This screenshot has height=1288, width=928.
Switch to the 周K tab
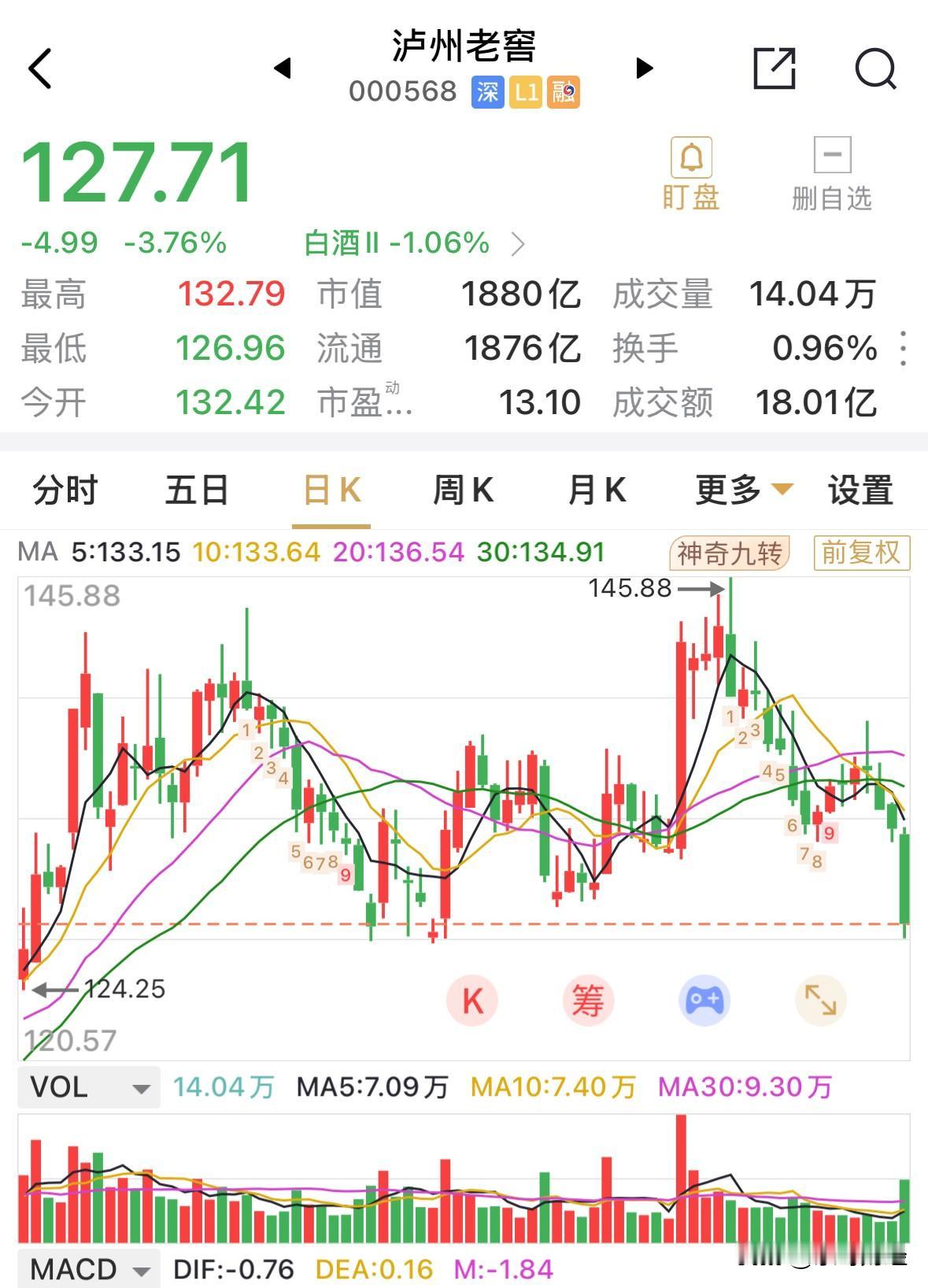462,490
